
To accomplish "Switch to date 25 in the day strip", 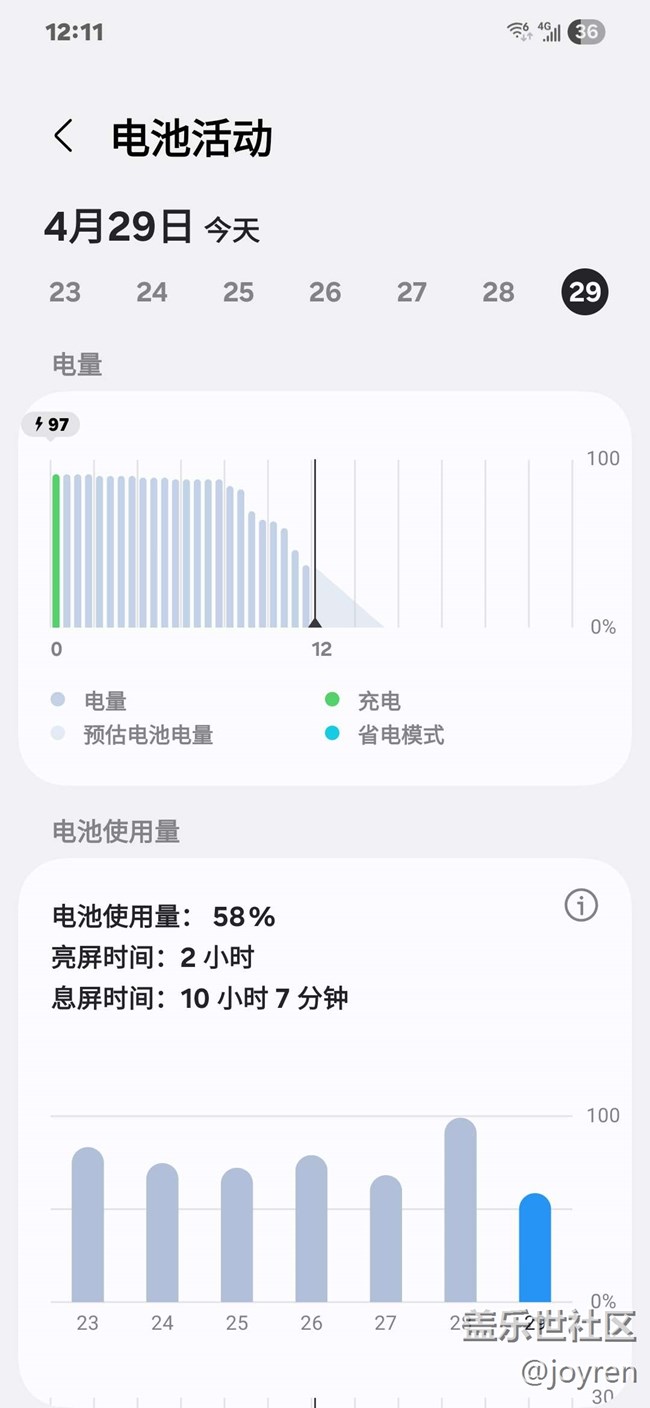I will [238, 292].
